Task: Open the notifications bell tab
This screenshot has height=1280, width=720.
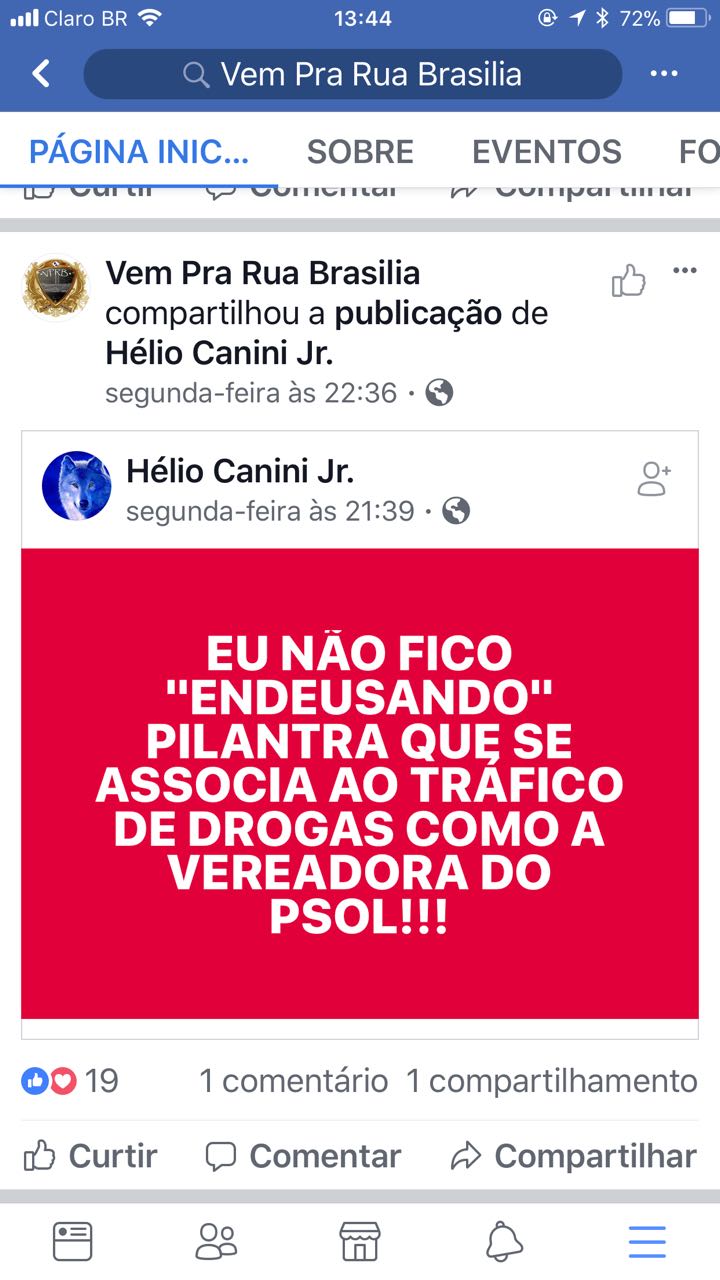Action: click(x=504, y=1241)
